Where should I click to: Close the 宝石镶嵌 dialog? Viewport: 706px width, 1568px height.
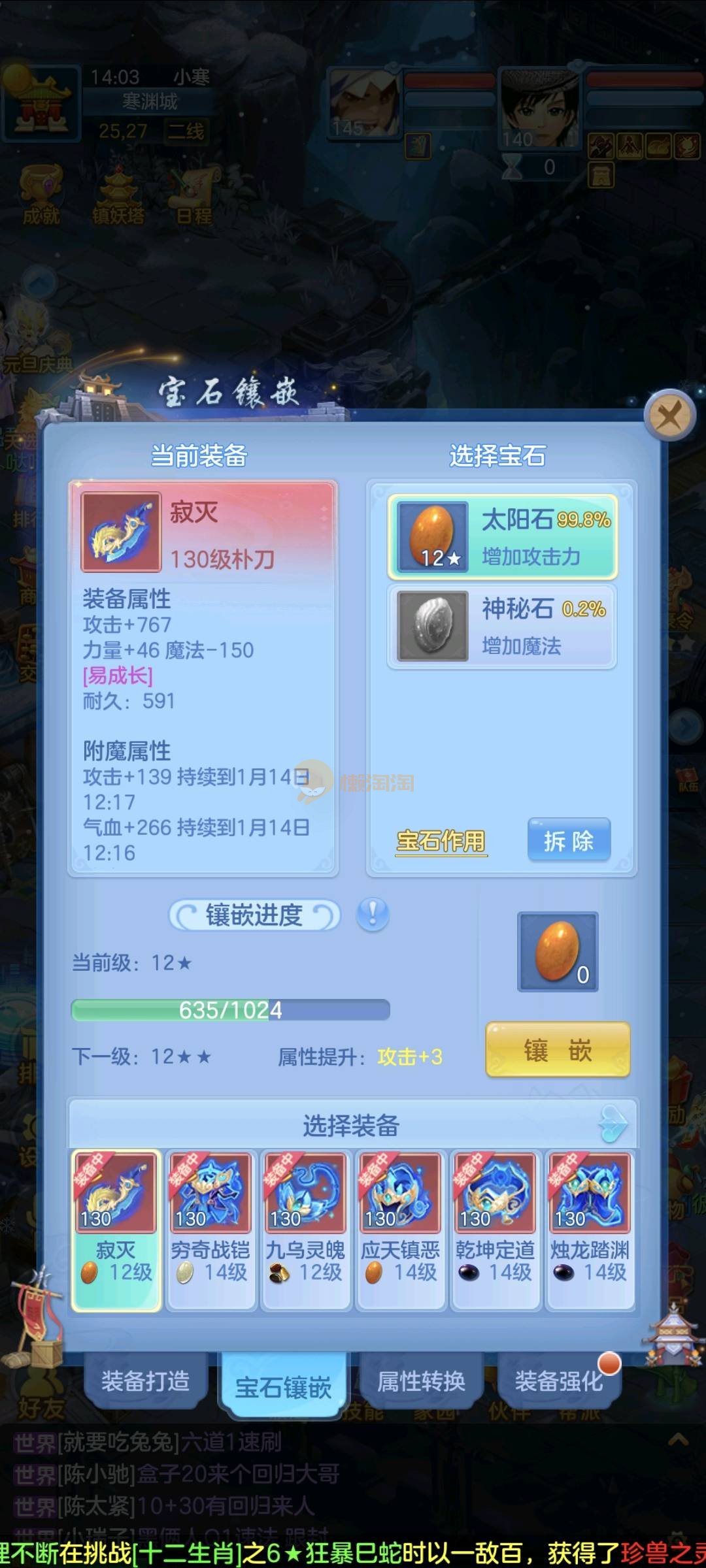(x=669, y=415)
